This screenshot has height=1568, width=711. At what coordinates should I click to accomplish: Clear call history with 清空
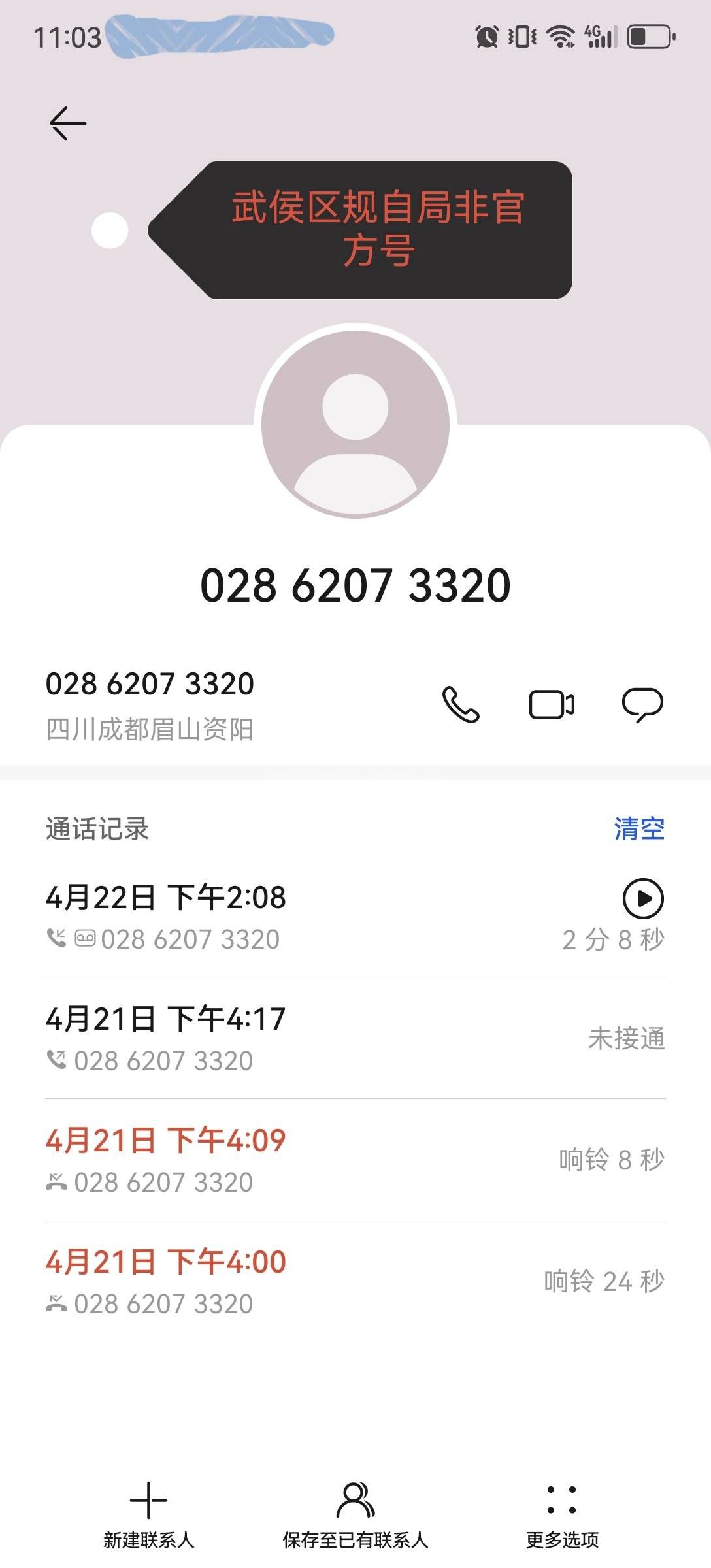[638, 829]
